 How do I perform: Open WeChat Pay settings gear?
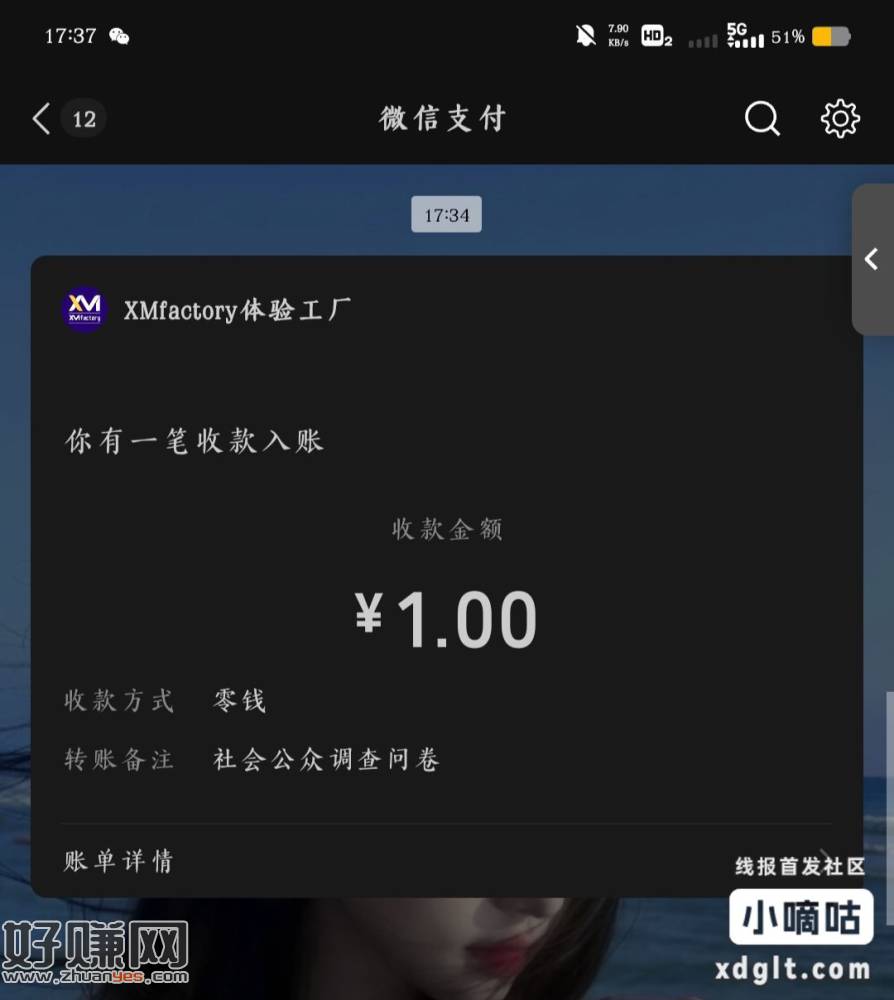coord(840,119)
